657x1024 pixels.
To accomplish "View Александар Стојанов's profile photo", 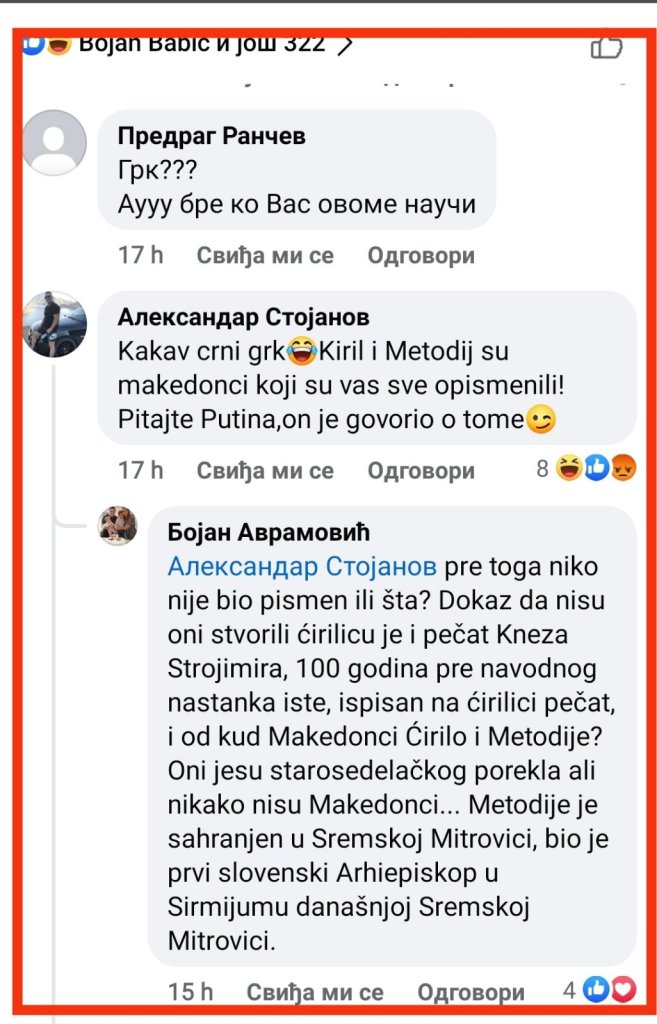I will pyautogui.click(x=54, y=324).
